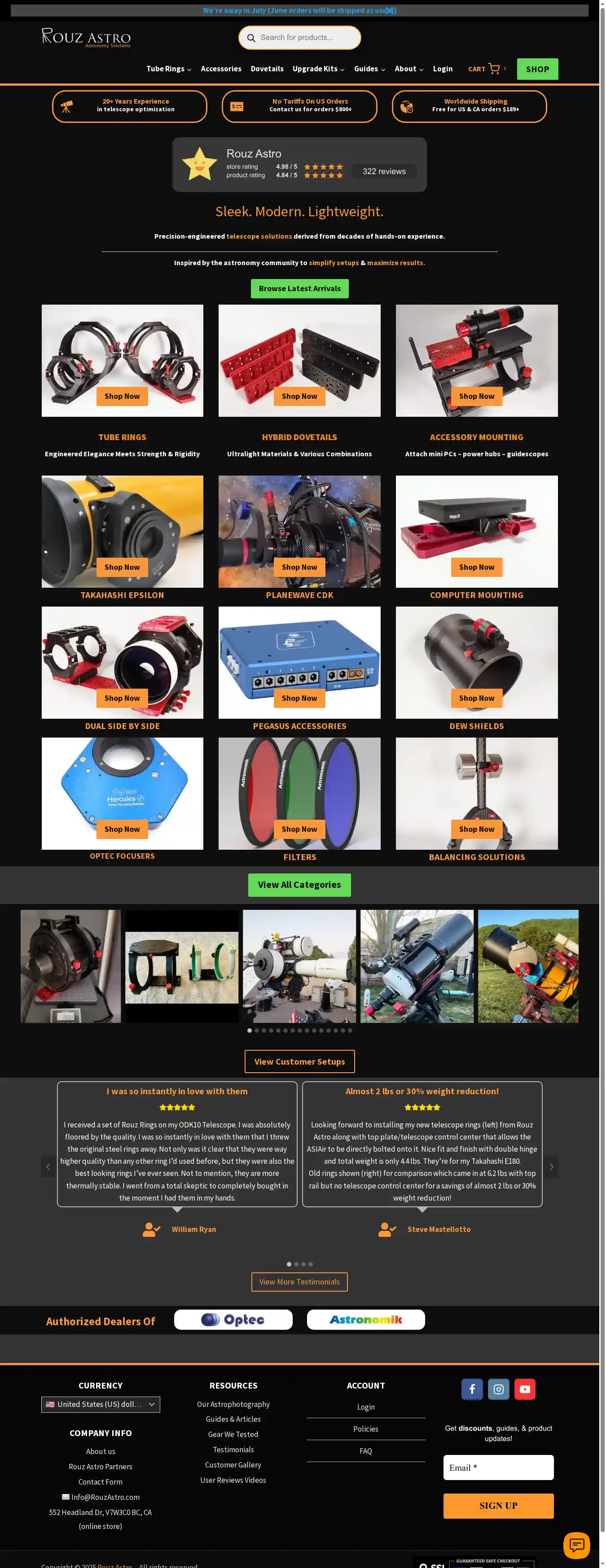Open the currency dropdown

(101, 1404)
